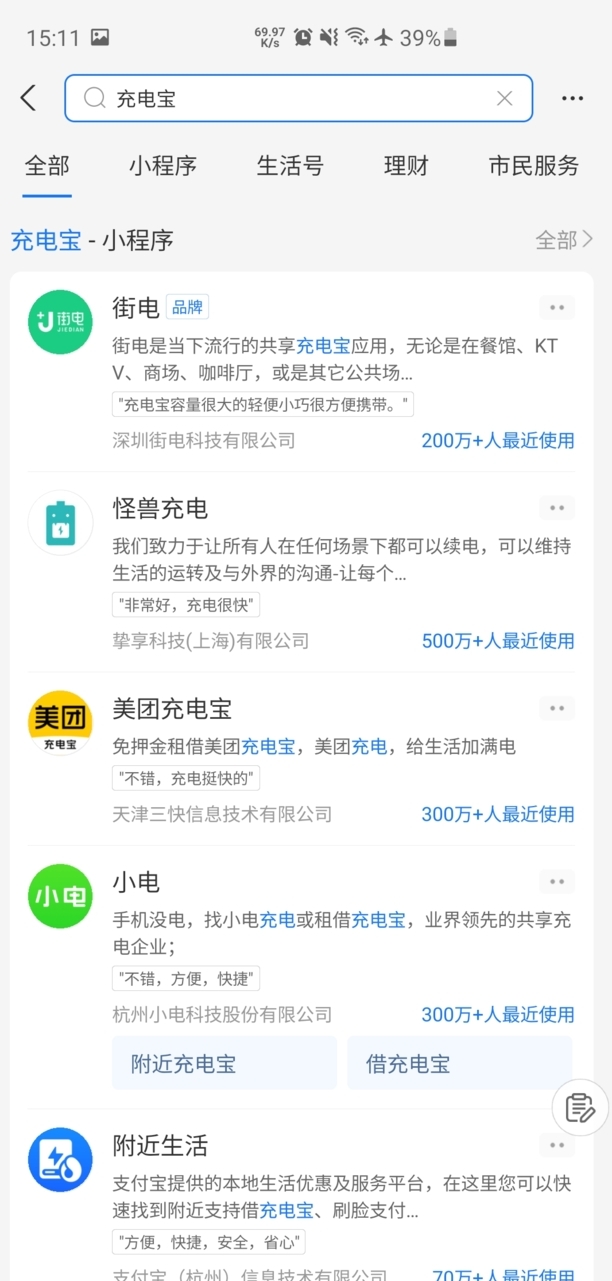The height and width of the screenshot is (1281, 612).
Task: Go back from search results
Action: point(28,98)
